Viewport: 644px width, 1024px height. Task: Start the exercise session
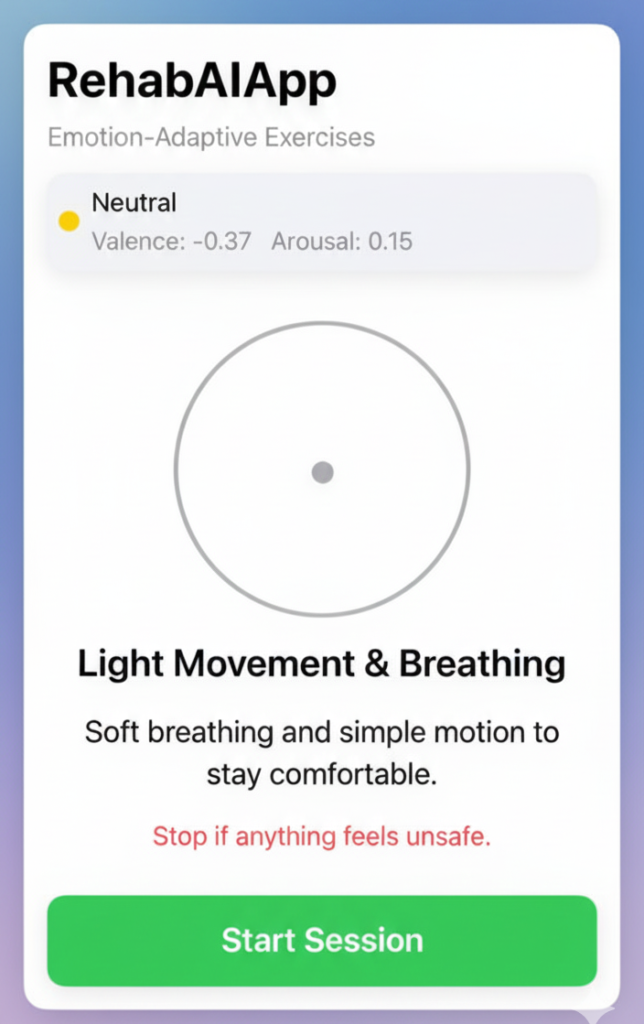coord(322,940)
